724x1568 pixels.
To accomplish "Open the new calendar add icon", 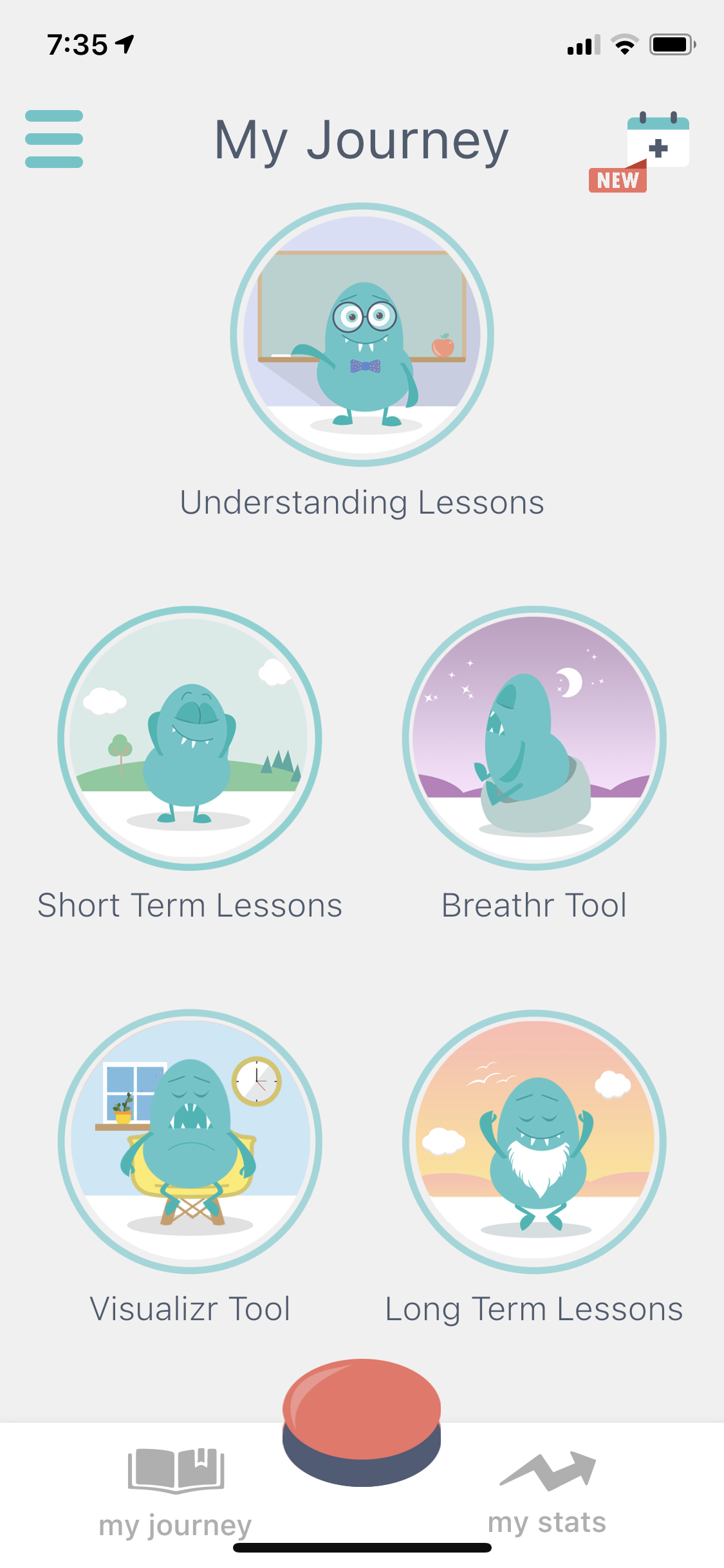I will click(656, 143).
